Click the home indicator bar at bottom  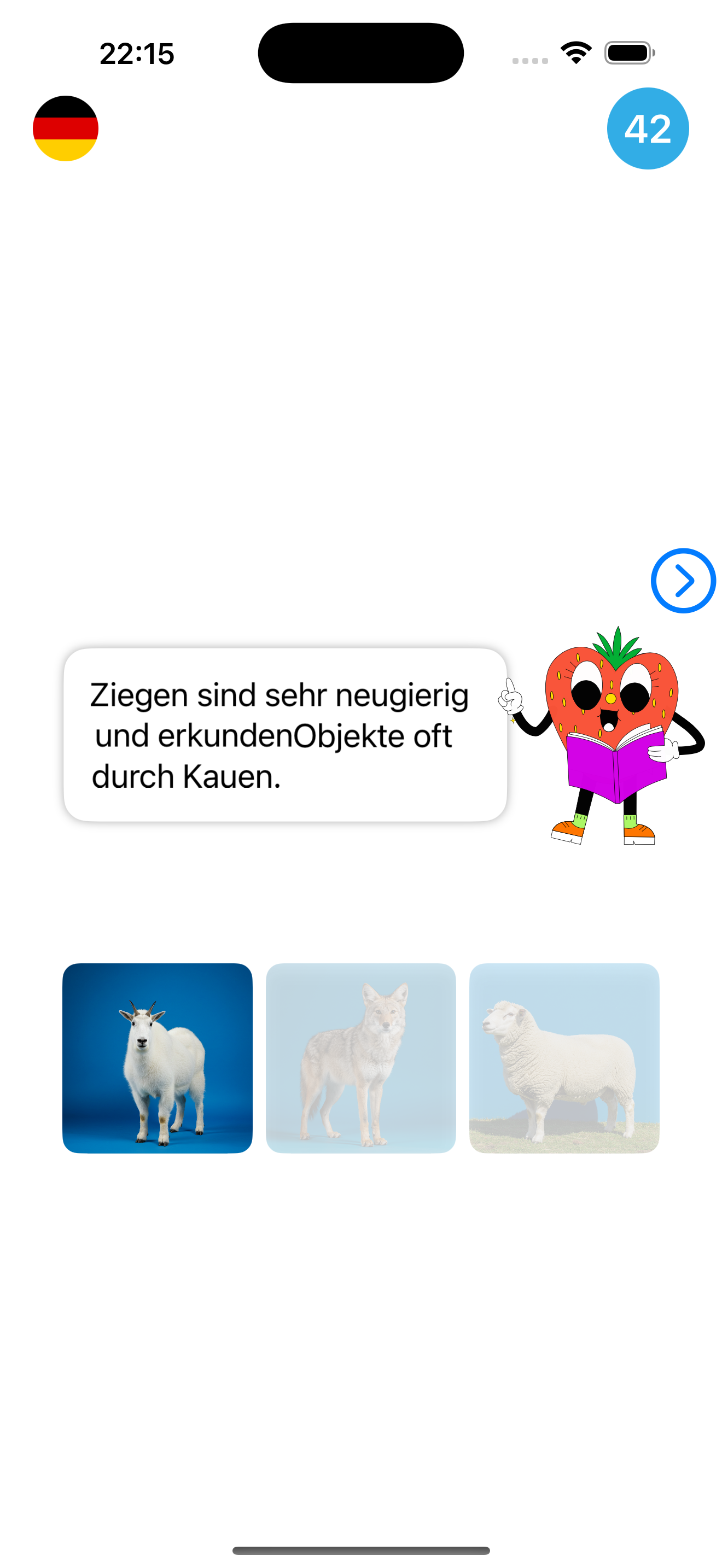(x=361, y=1549)
